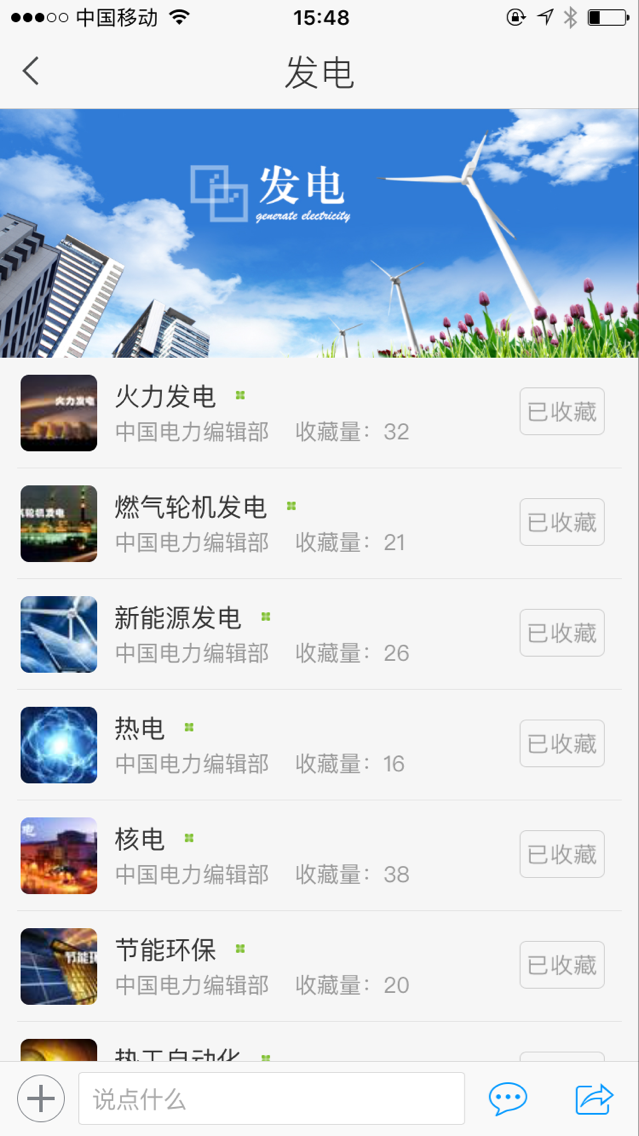Screen dimensions: 639x1136
Task: Tap 已收藏 button for 火力发电
Action: point(562,412)
